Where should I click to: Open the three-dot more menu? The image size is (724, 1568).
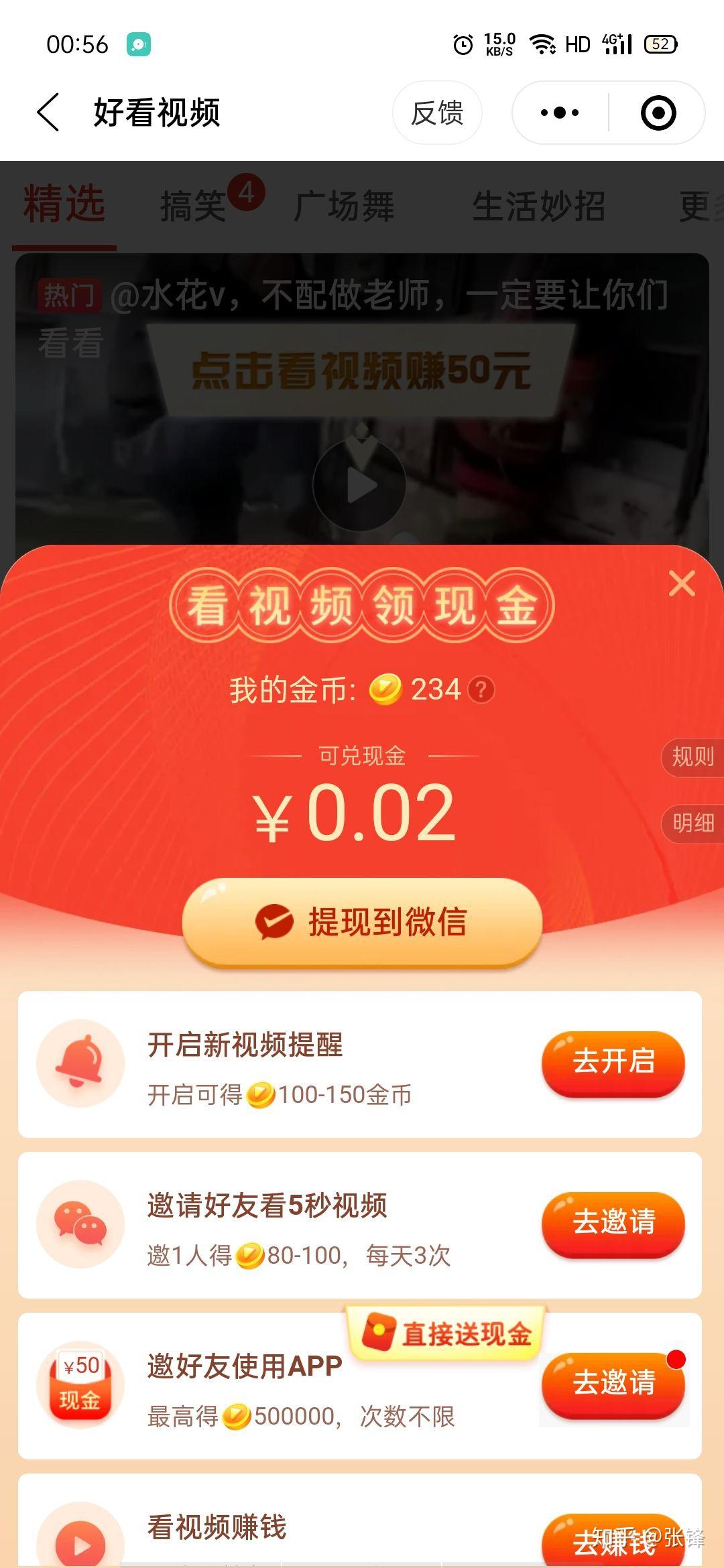(560, 113)
